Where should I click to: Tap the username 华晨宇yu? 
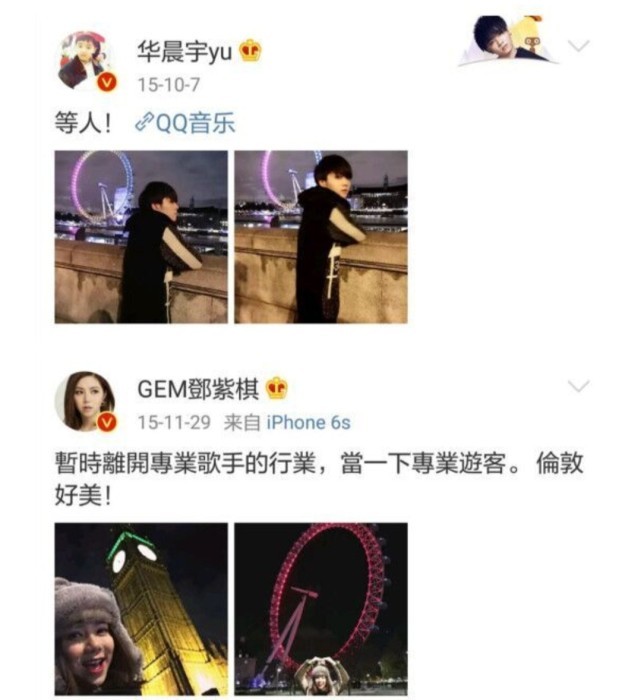tap(184, 50)
